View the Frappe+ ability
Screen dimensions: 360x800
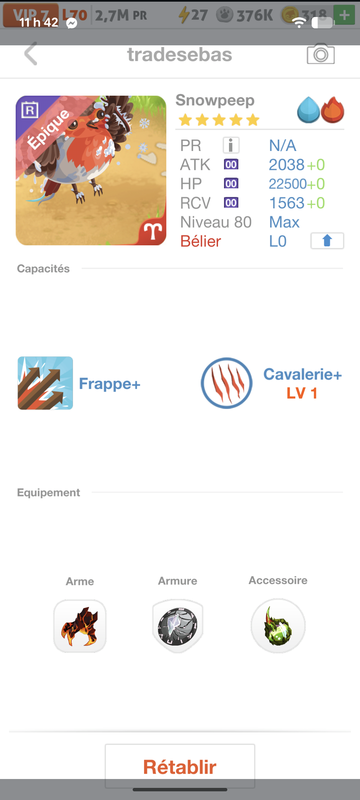(79, 383)
